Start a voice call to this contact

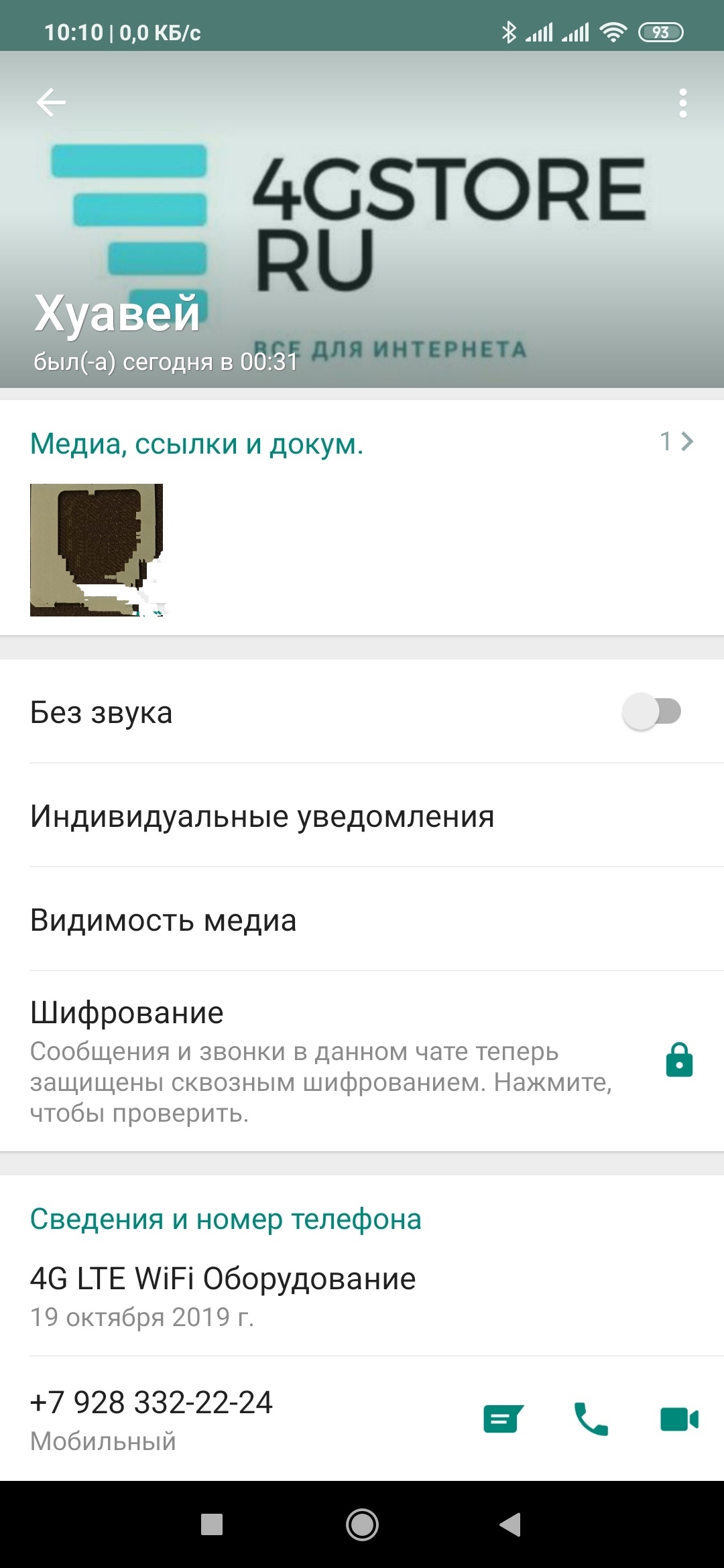point(591,1419)
